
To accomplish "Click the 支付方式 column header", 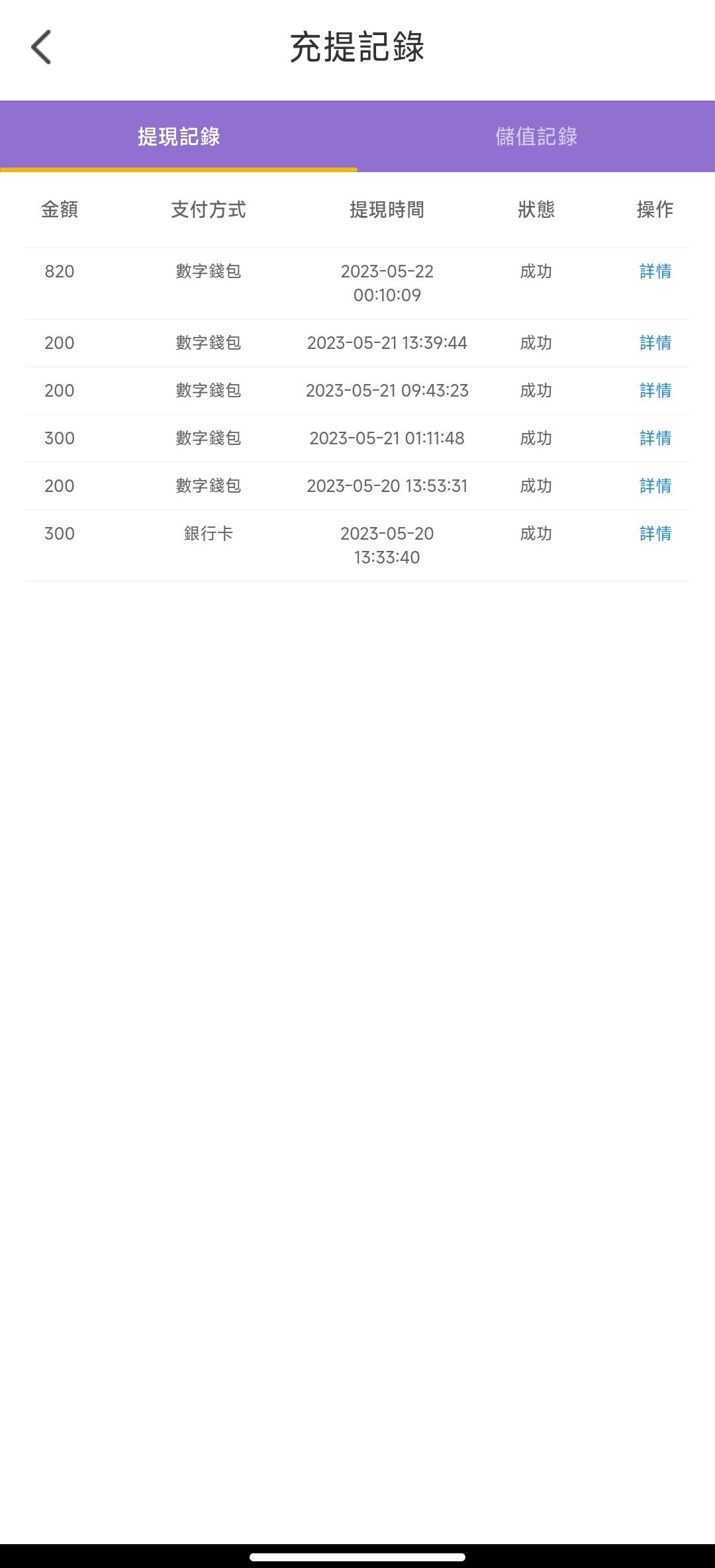I will click(x=209, y=211).
